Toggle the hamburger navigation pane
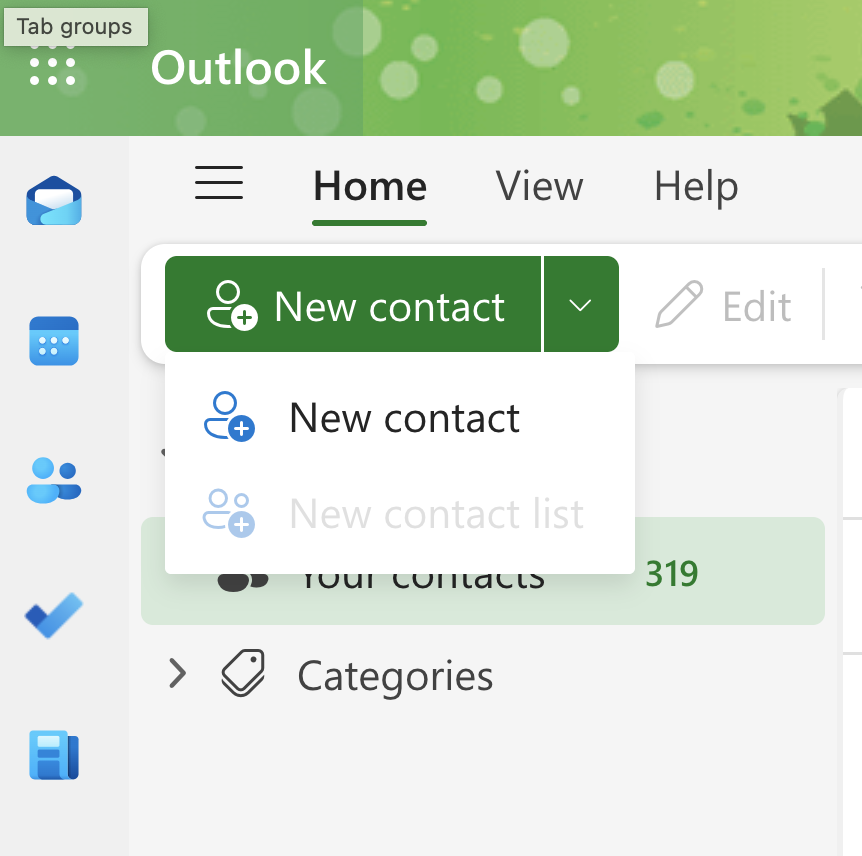This screenshot has height=856, width=862. (x=219, y=184)
